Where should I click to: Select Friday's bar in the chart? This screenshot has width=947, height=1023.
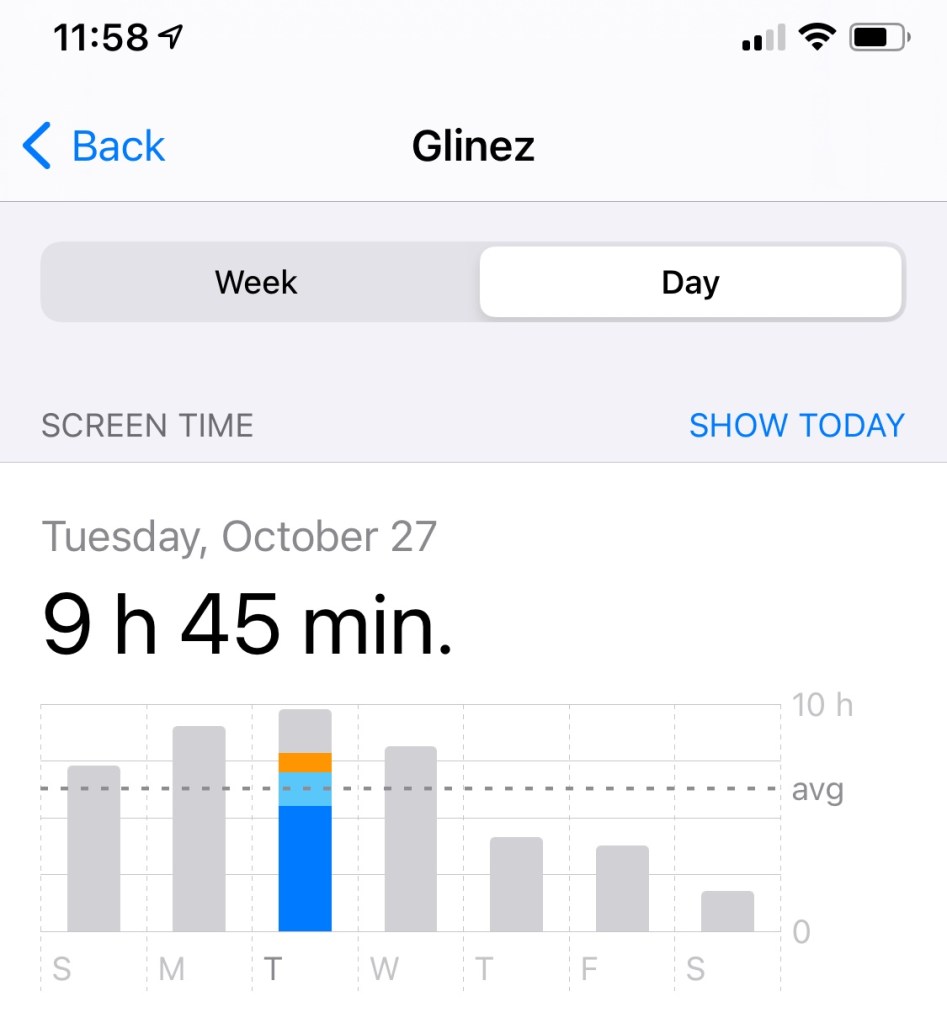tap(622, 888)
